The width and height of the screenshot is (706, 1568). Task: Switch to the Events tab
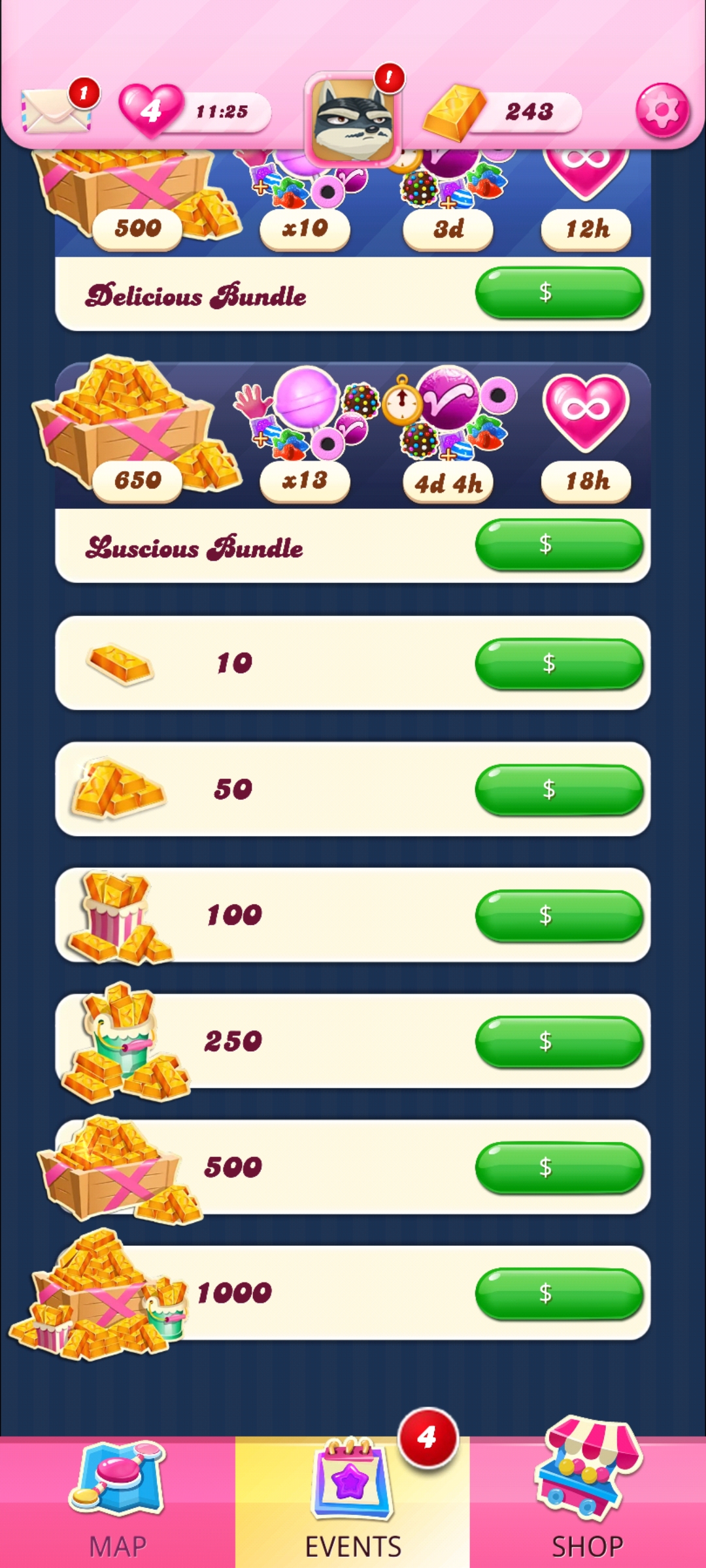point(353,1503)
